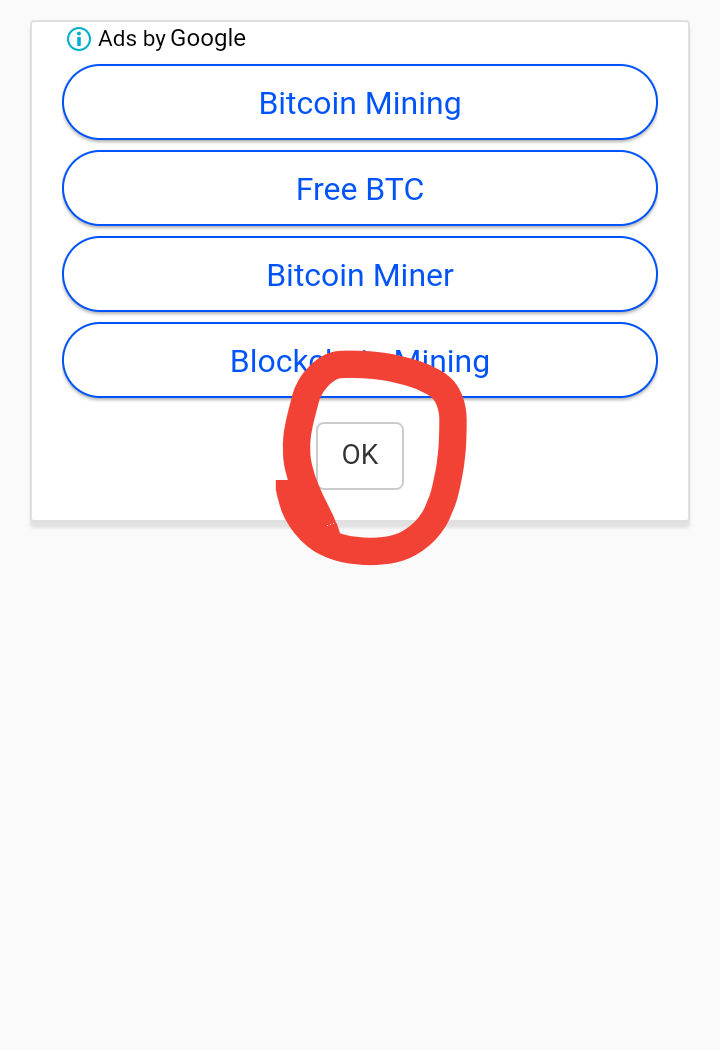Open the Bitcoin Mining ad link
Image resolution: width=720 pixels, height=1051 pixels.
tap(360, 103)
